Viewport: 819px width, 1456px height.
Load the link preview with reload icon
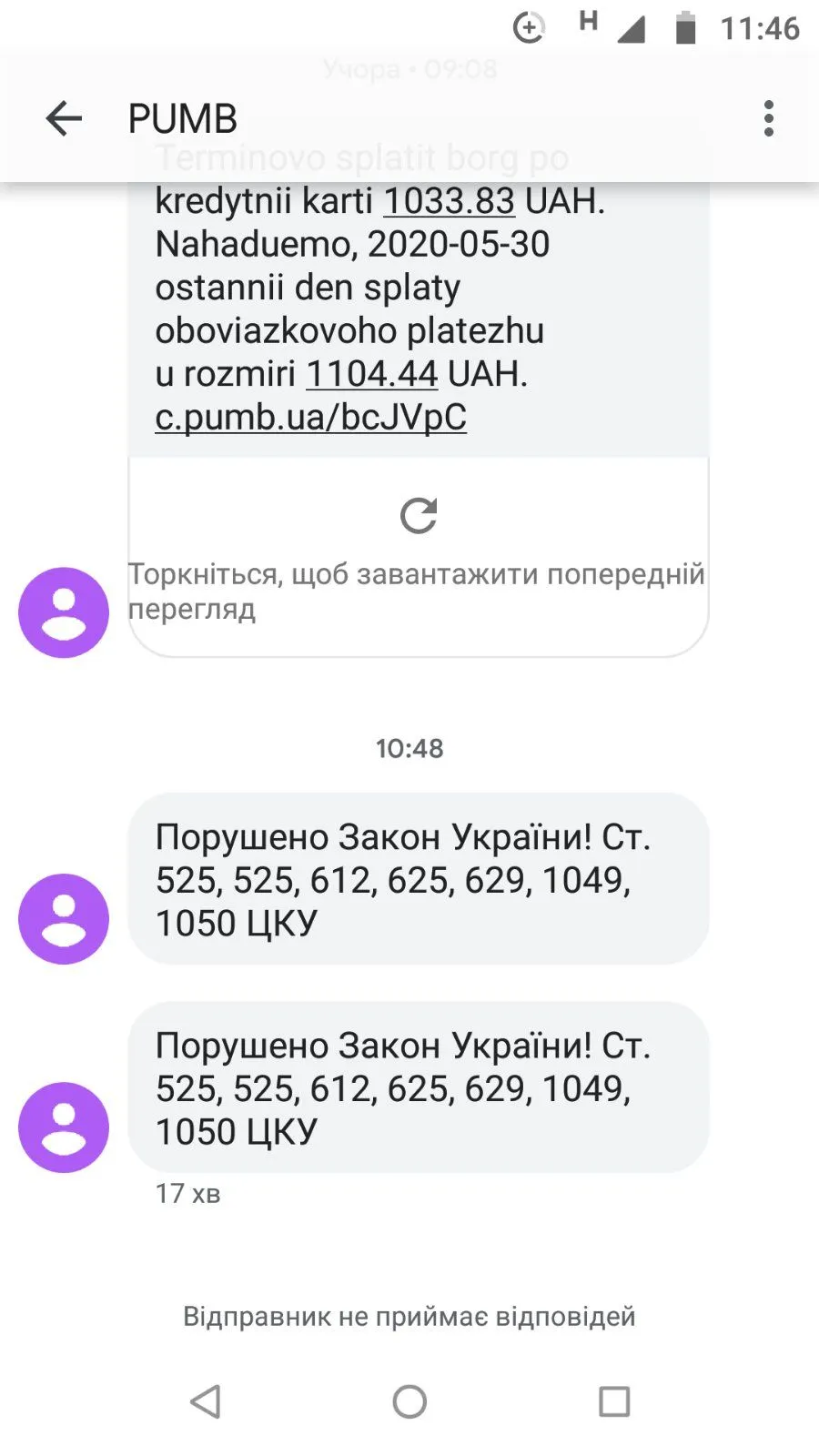(x=419, y=516)
